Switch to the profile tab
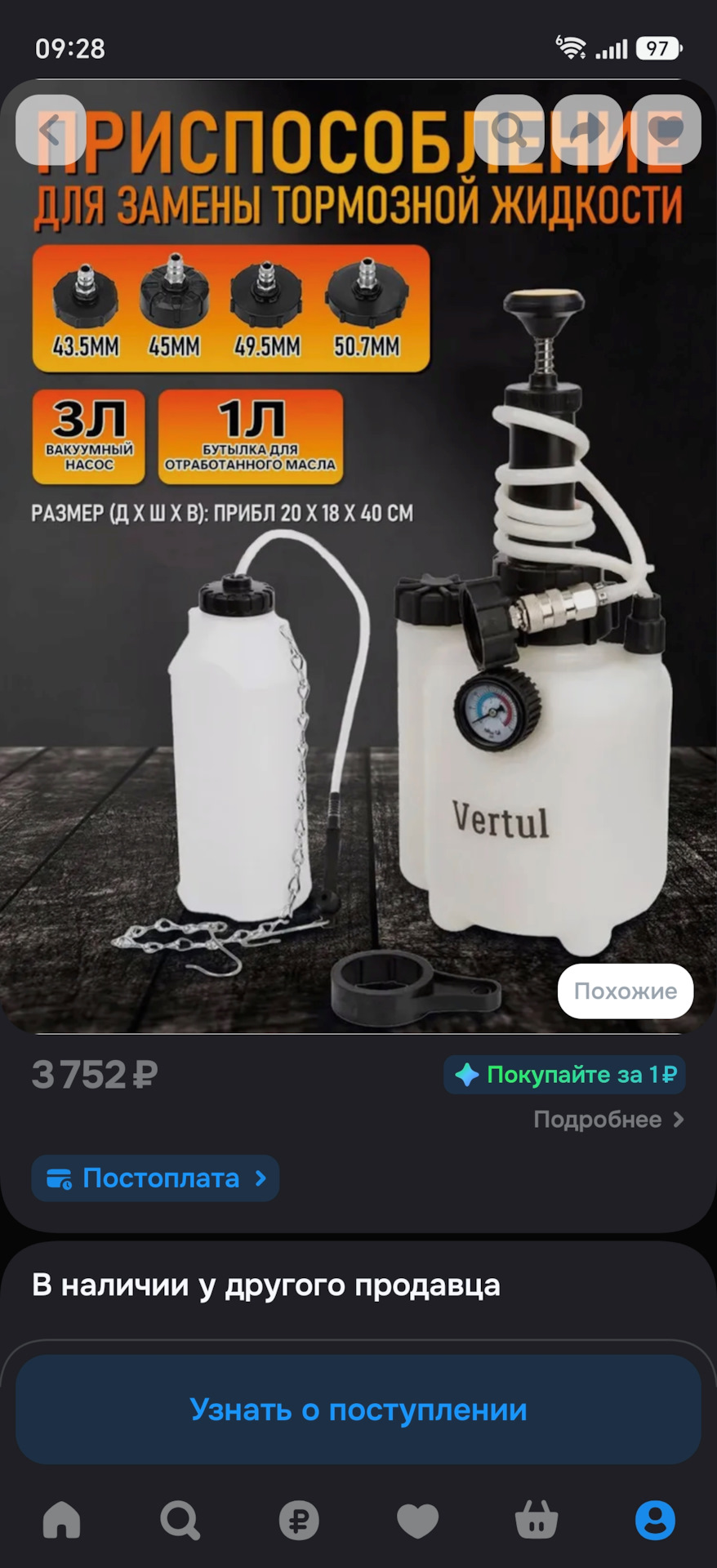The height and width of the screenshot is (1568, 717). coord(655,1521)
